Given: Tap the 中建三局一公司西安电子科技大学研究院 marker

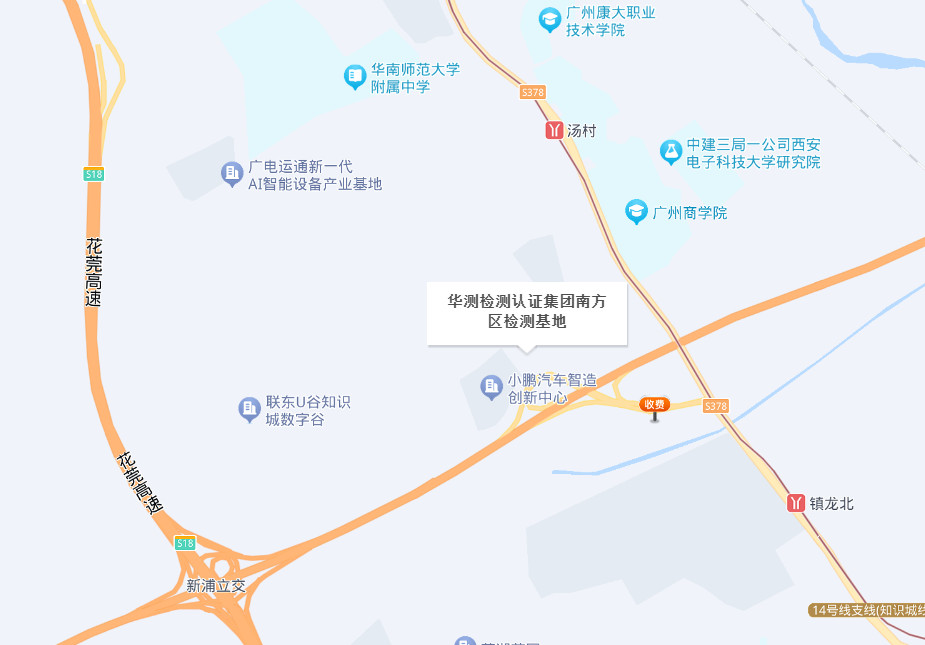Looking at the screenshot, I should [x=670, y=151].
